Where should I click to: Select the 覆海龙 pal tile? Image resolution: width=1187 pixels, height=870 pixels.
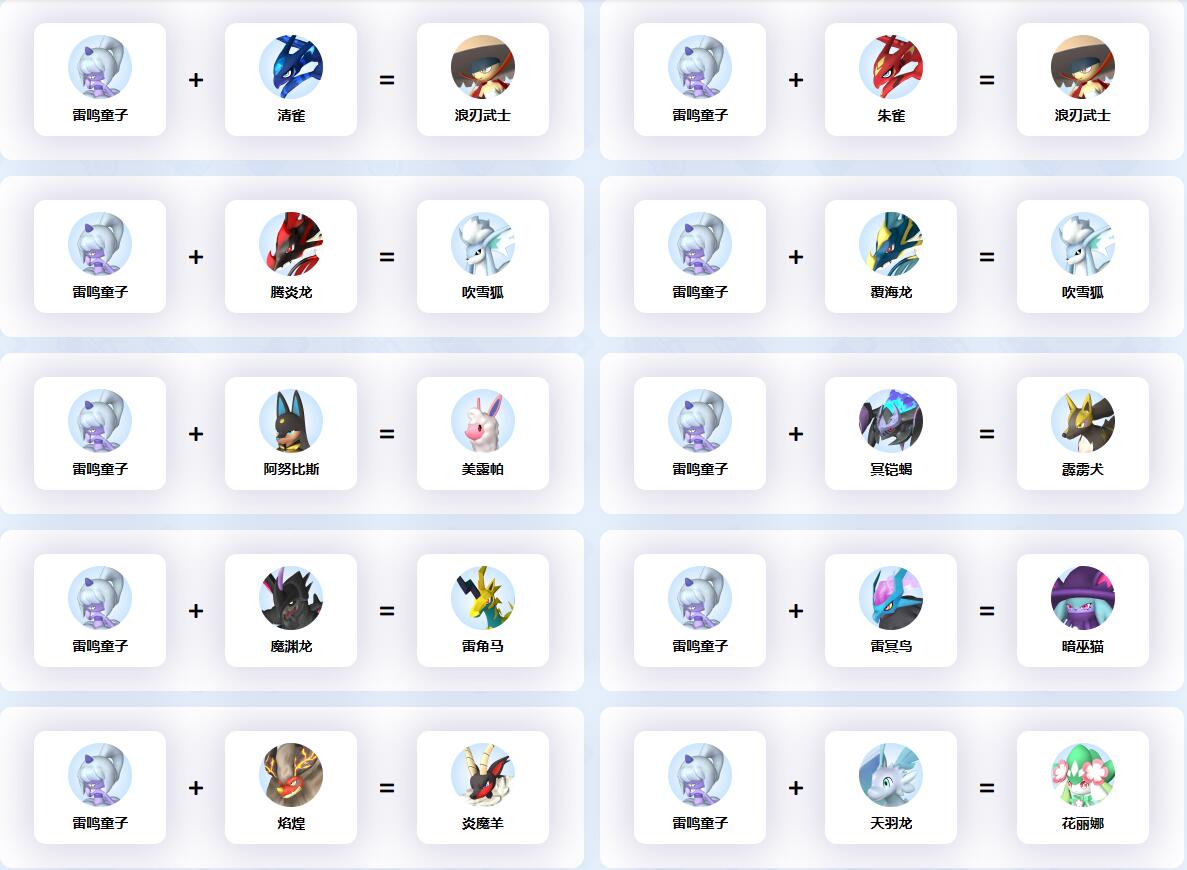coord(891,257)
